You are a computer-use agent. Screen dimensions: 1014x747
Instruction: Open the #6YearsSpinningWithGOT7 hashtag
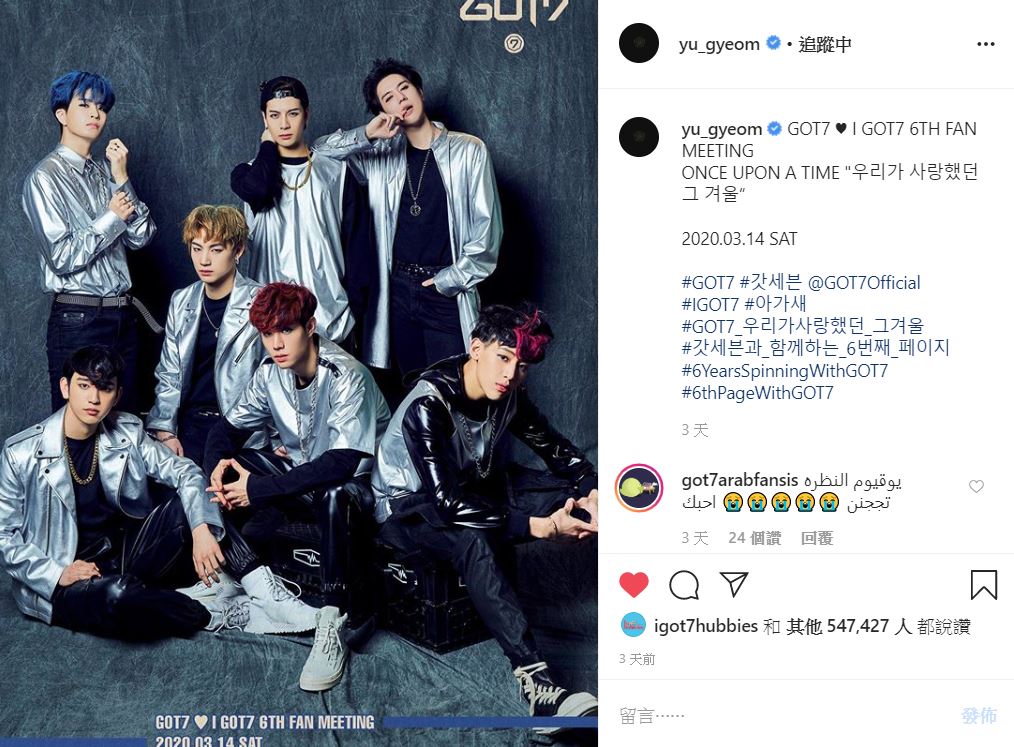pyautogui.click(x=784, y=371)
